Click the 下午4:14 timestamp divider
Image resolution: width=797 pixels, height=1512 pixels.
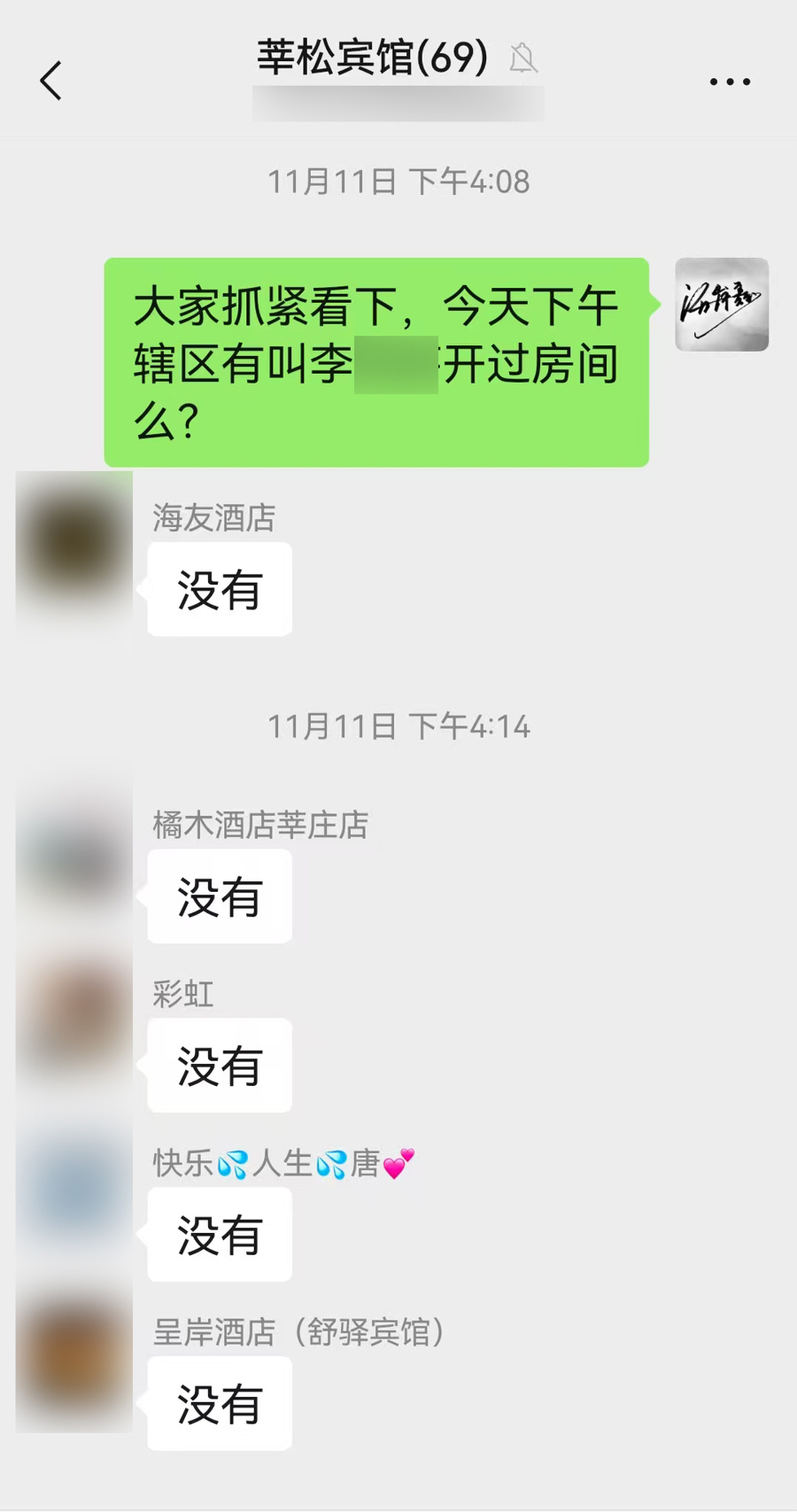[398, 726]
